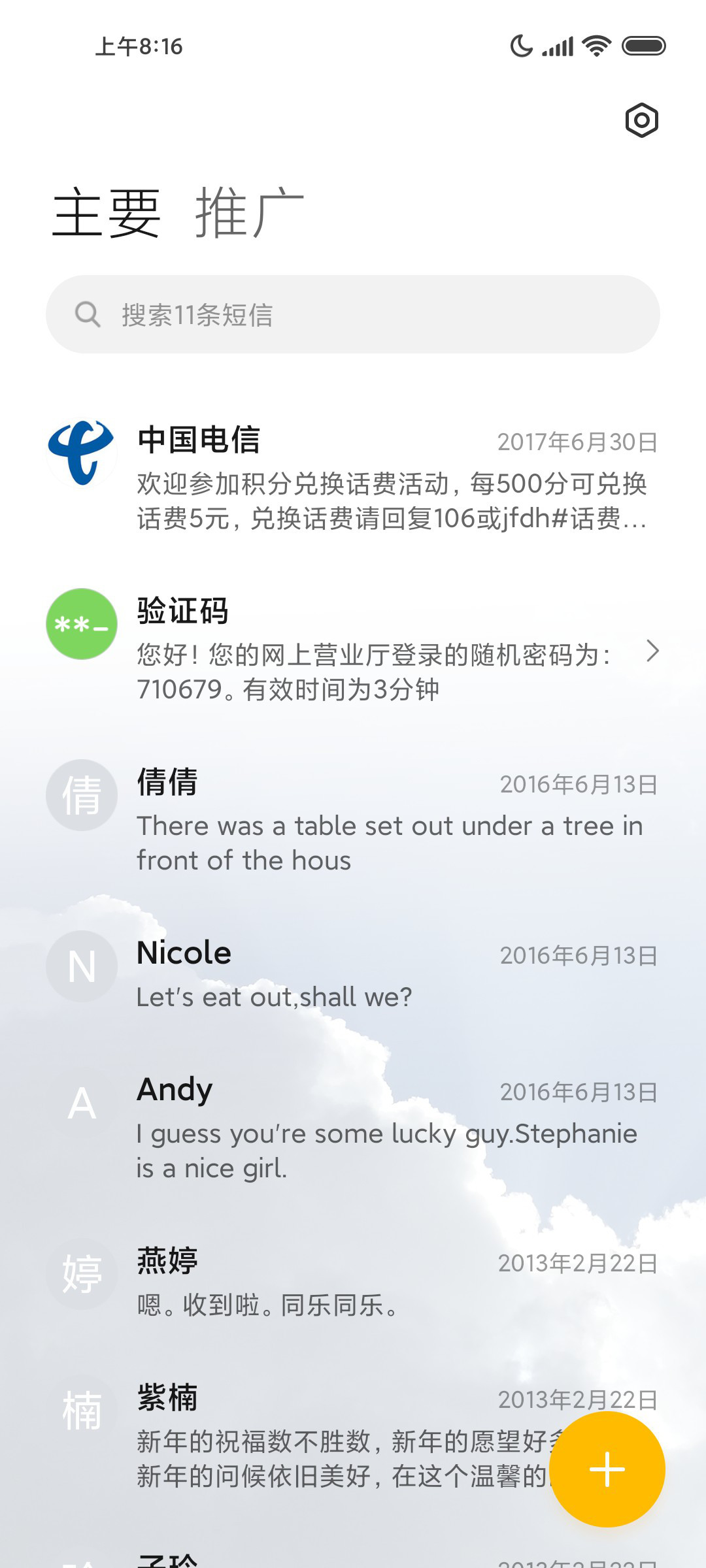Open the chat with 燕婷
This screenshot has width=706, height=1568.
[353, 1282]
